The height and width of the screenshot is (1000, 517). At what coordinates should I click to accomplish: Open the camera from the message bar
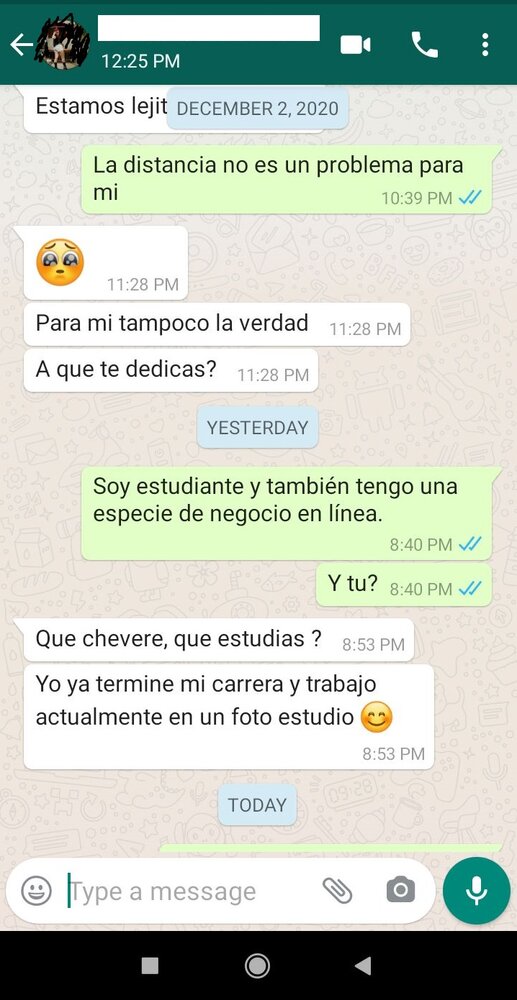click(400, 890)
